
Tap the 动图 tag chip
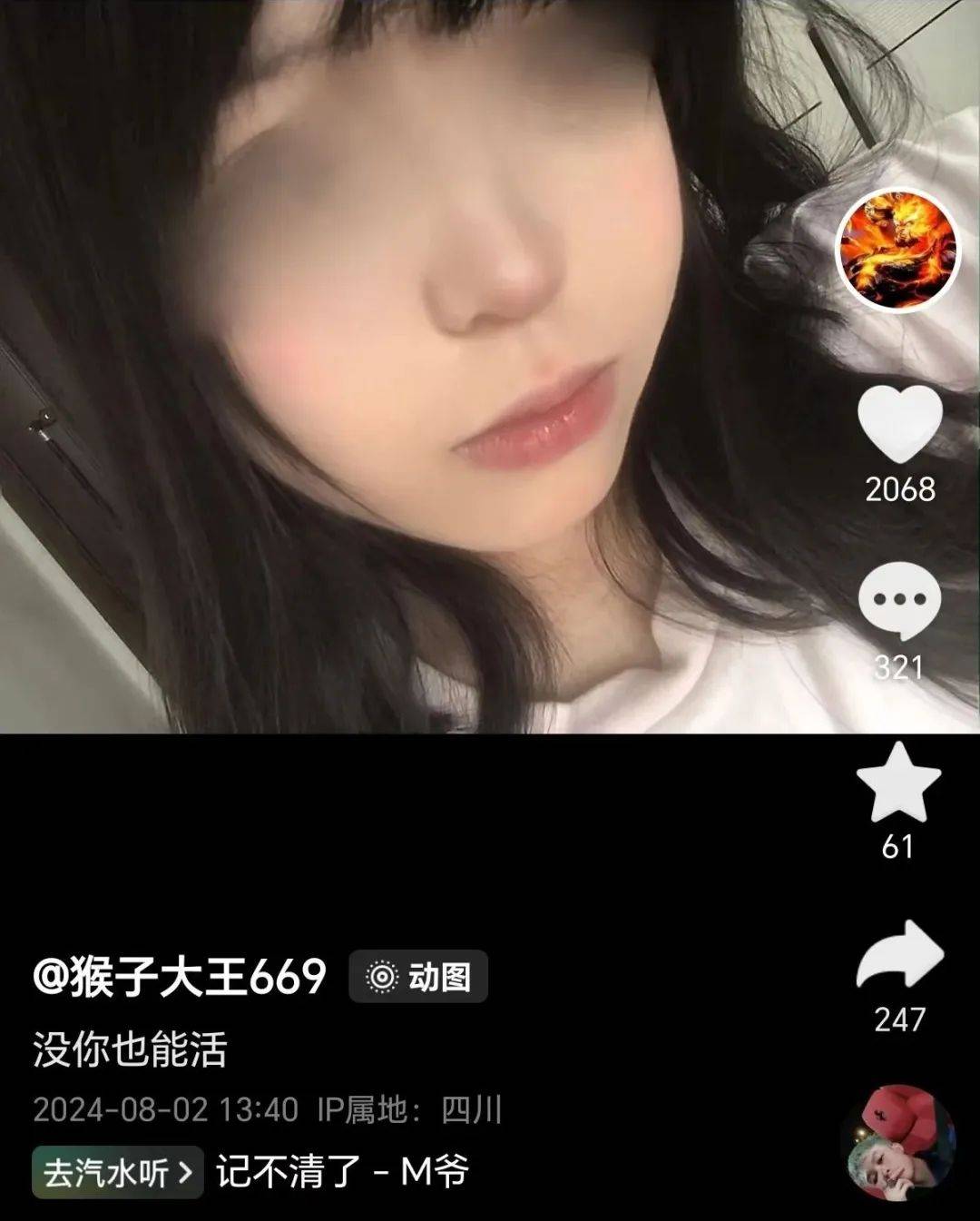[418, 977]
